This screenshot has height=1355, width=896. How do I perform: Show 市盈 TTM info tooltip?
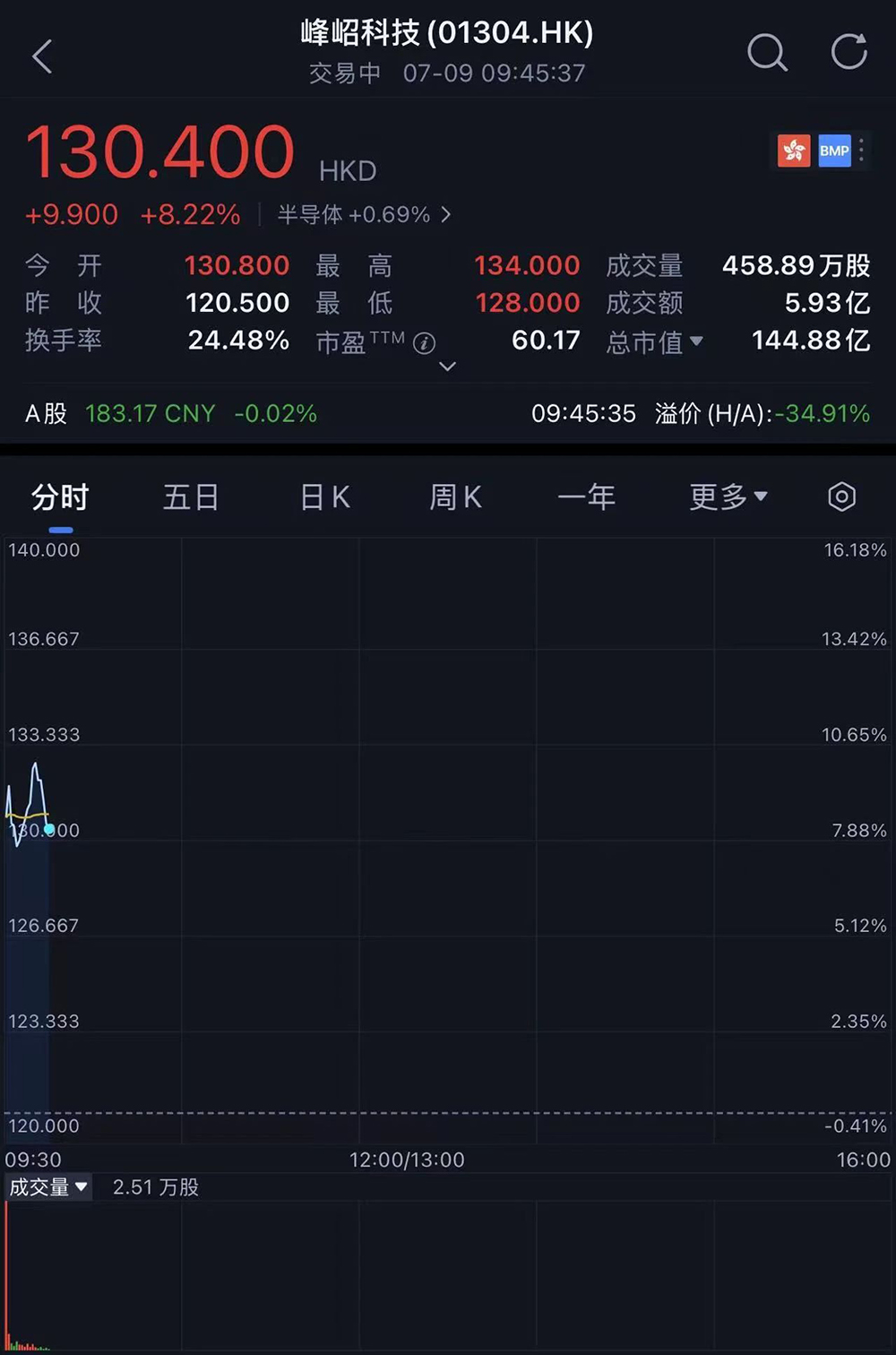(425, 342)
